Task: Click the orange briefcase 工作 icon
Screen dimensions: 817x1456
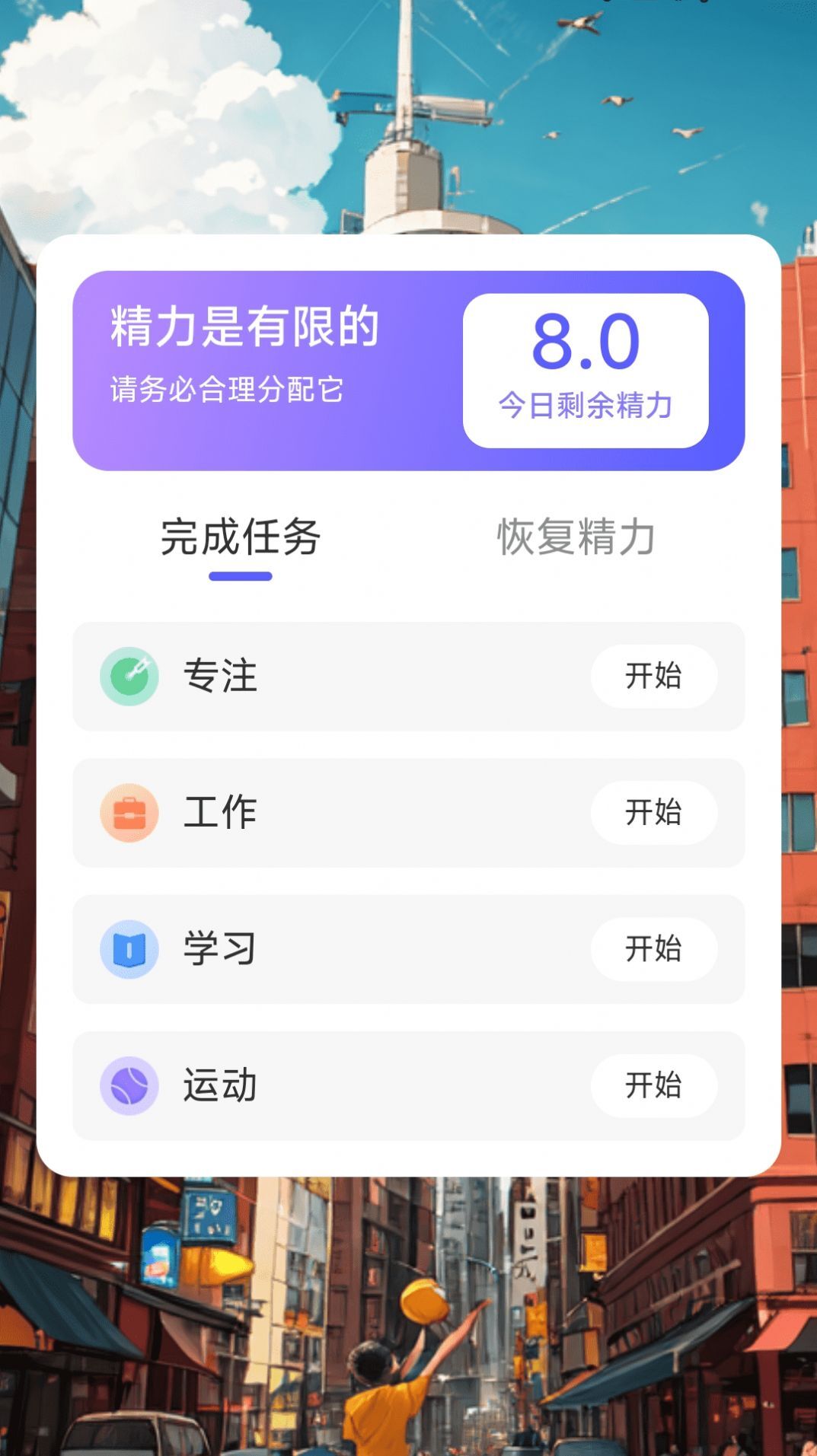Action: pos(131,814)
